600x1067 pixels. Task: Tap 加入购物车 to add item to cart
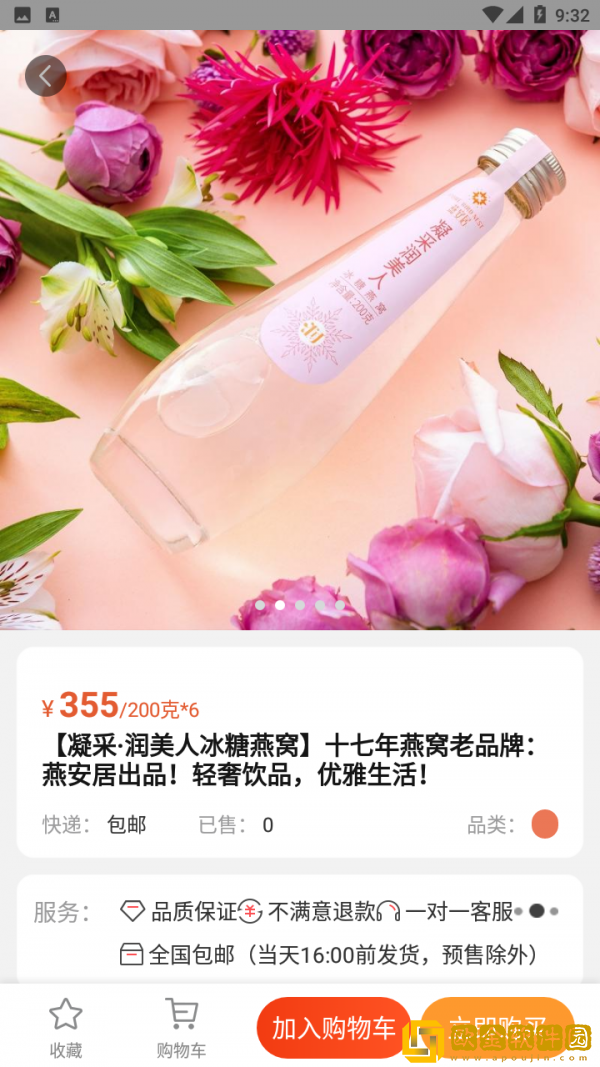point(334,1028)
